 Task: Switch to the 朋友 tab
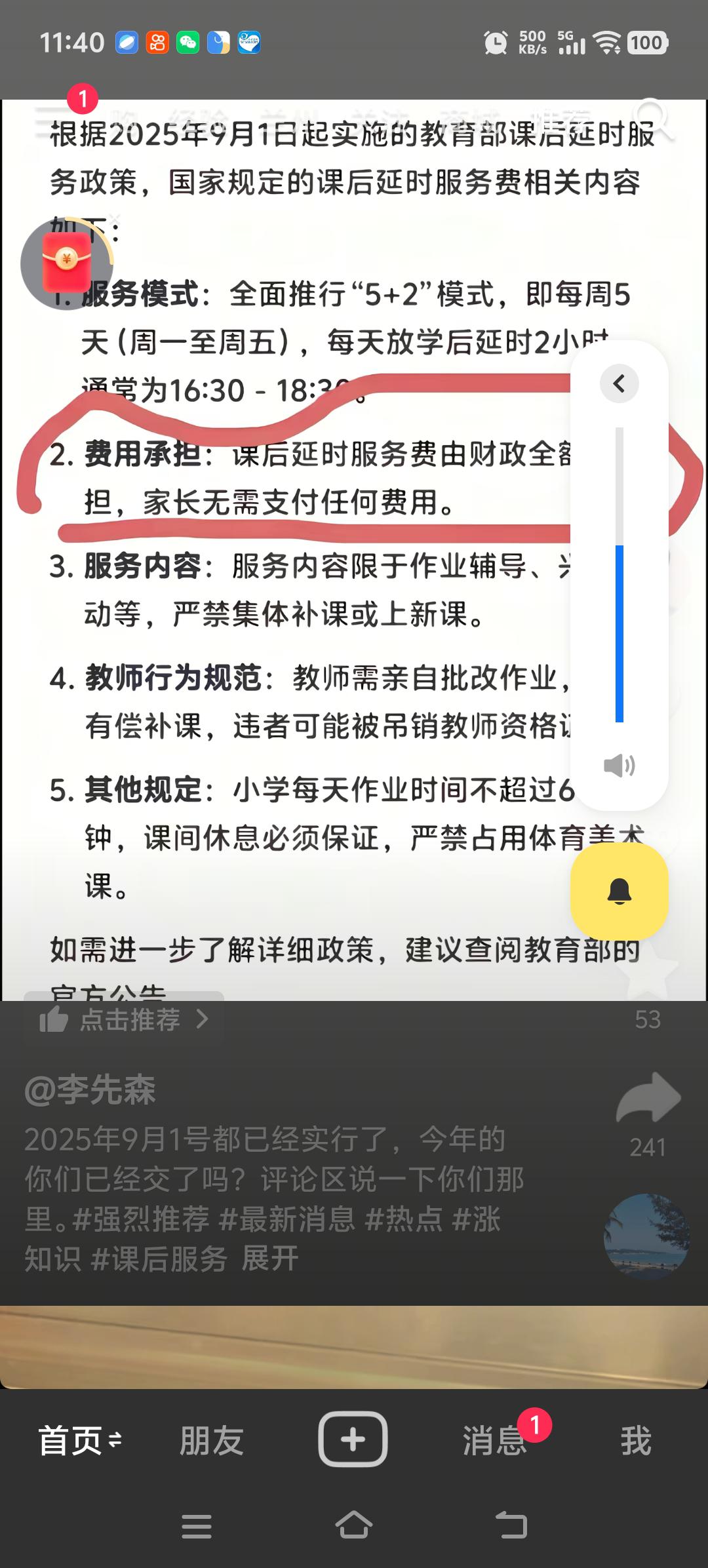point(212,1441)
